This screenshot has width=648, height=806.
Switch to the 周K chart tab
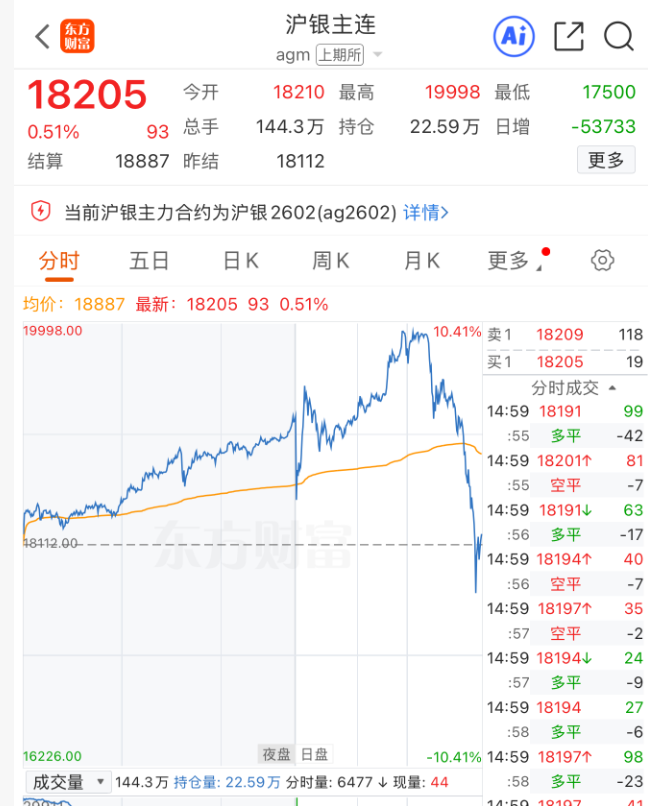point(330,261)
